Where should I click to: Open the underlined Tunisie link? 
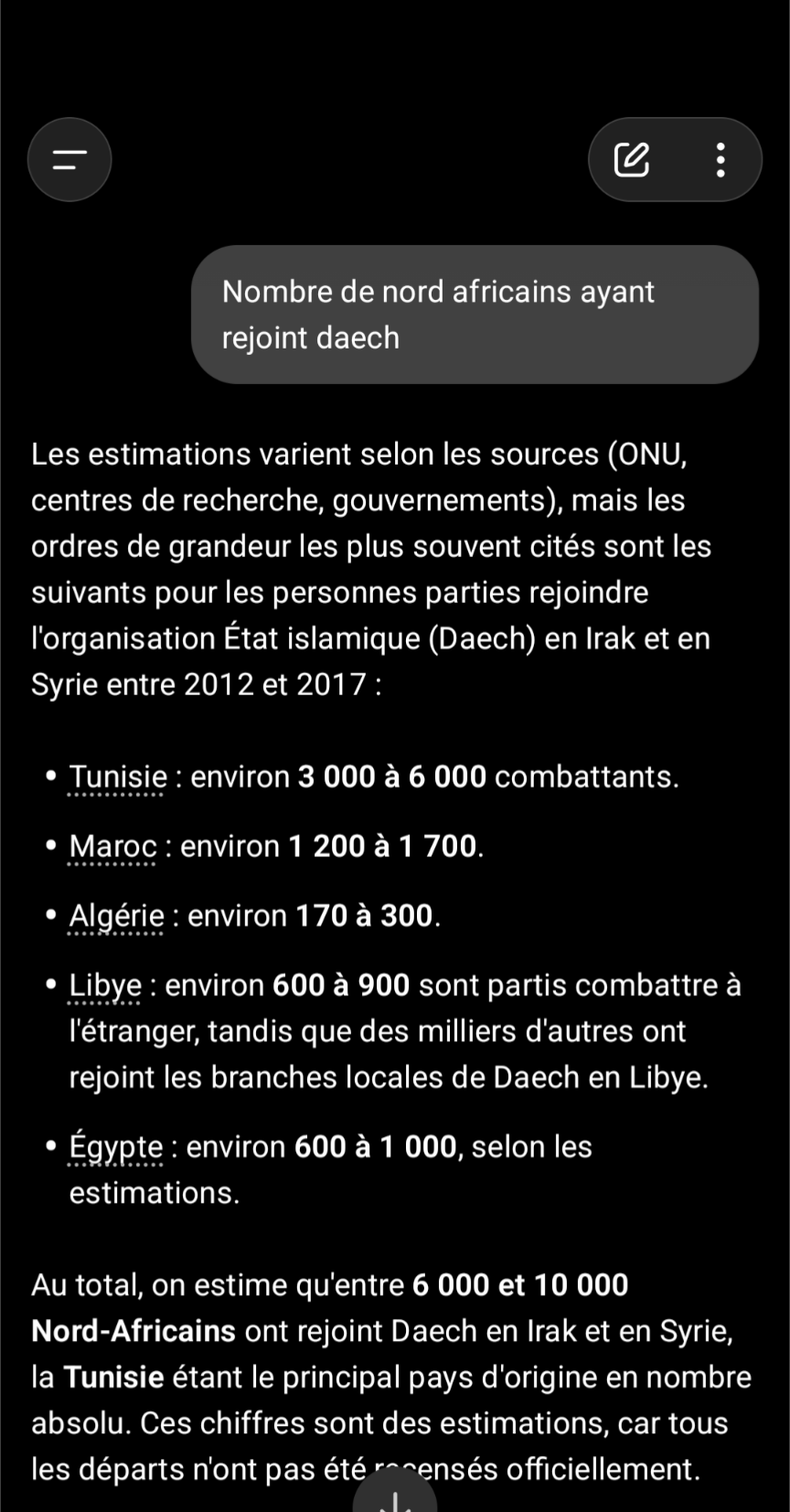[118, 777]
